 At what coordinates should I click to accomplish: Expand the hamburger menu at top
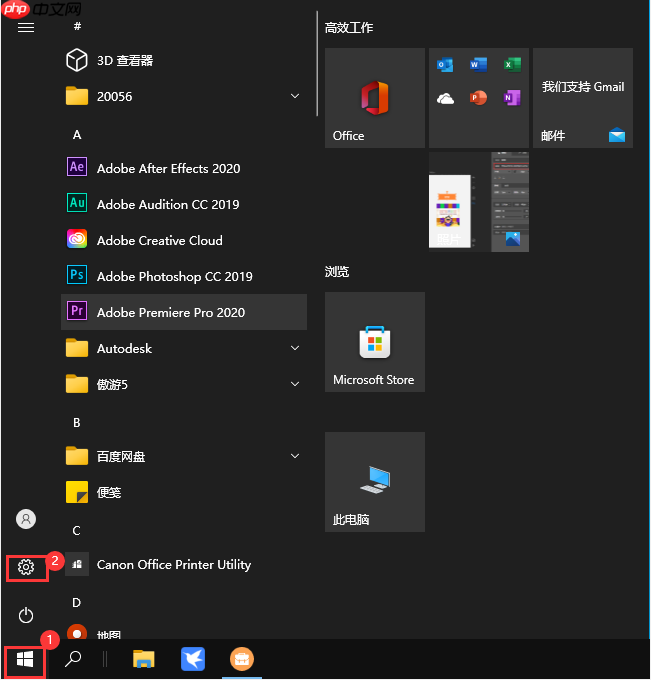coord(26,27)
